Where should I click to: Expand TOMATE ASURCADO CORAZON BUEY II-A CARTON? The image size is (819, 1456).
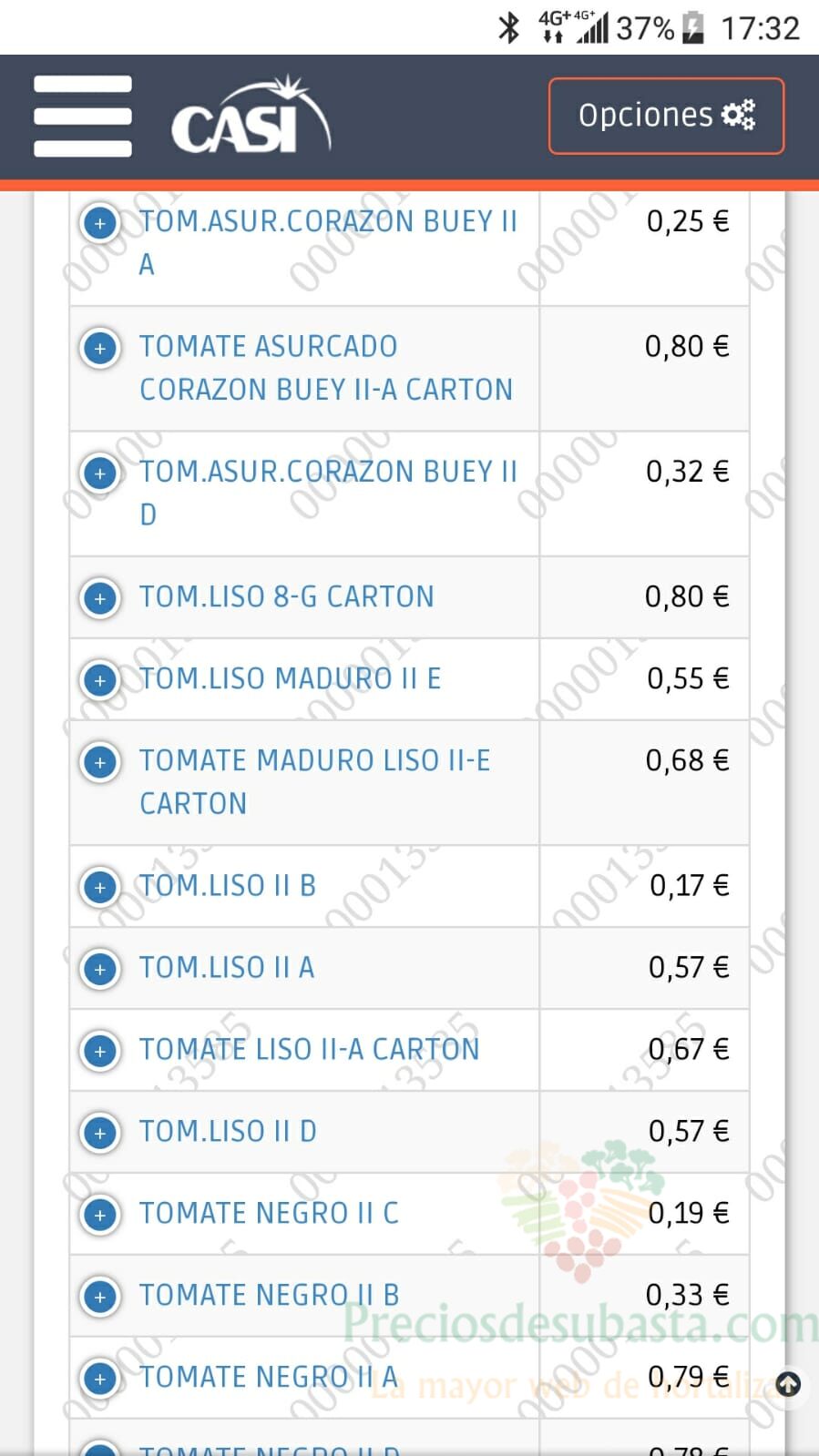100,348
